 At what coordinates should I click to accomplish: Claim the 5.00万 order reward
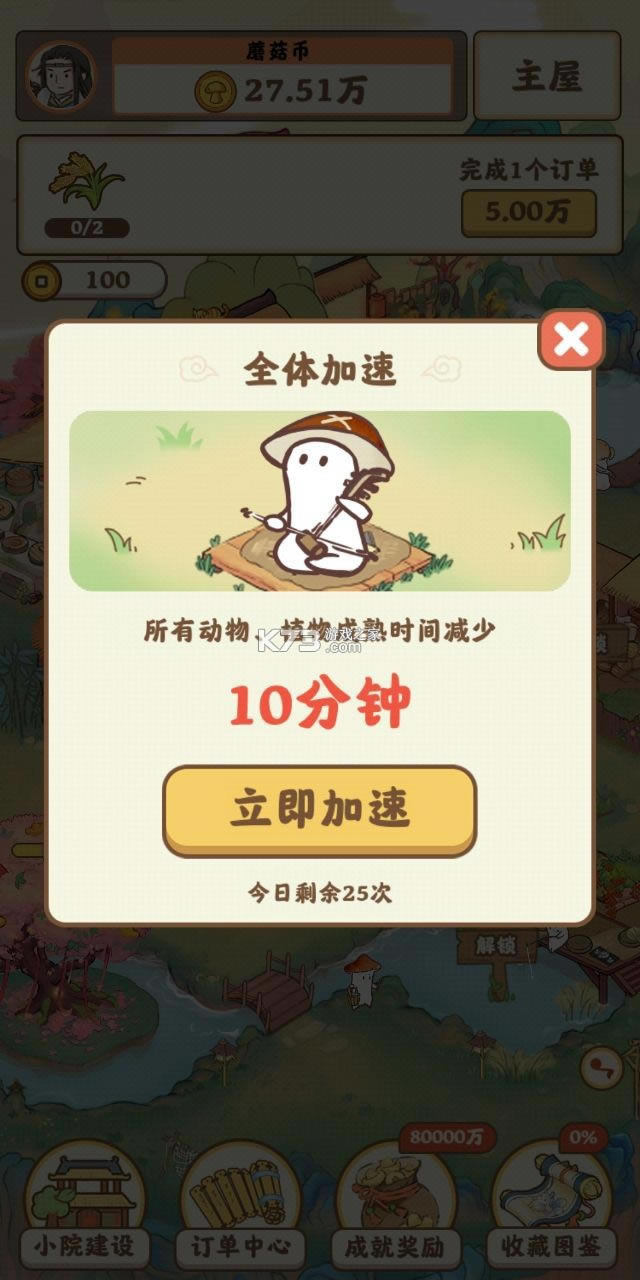[528, 213]
